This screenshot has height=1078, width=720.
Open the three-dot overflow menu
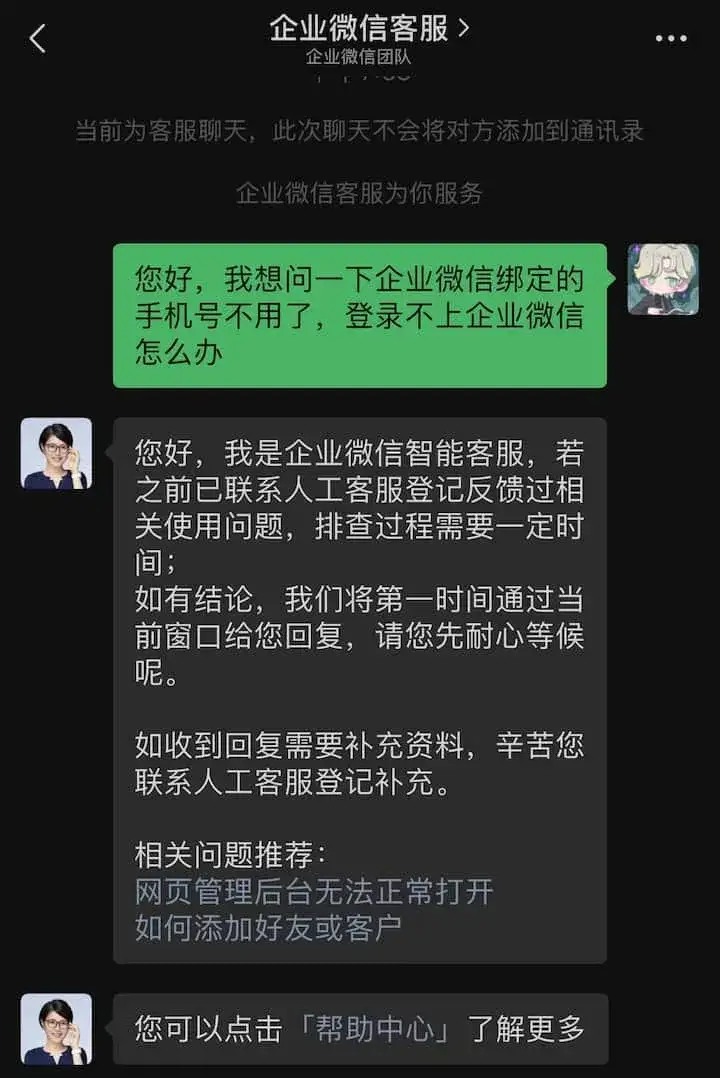670,39
